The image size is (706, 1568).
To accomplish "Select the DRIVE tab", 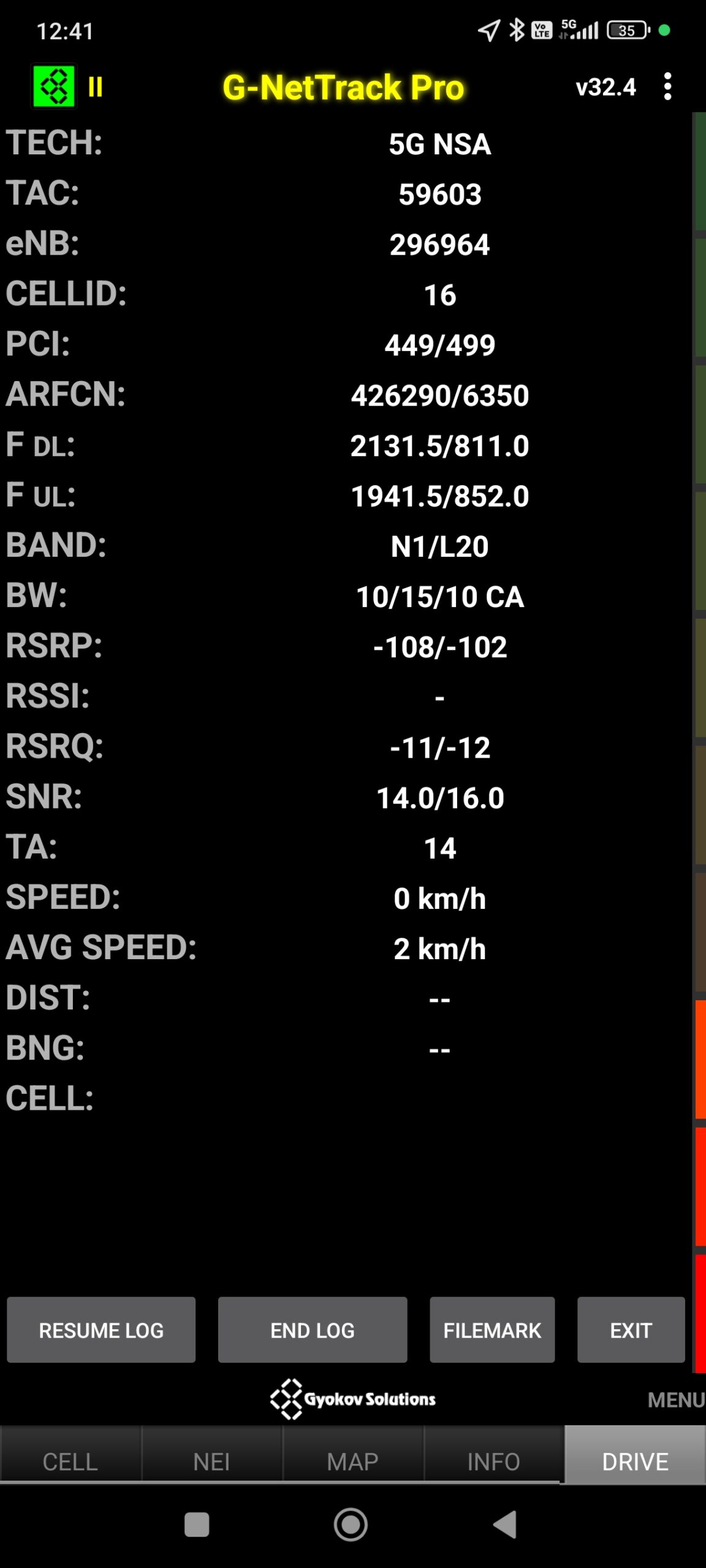I will point(635,1461).
